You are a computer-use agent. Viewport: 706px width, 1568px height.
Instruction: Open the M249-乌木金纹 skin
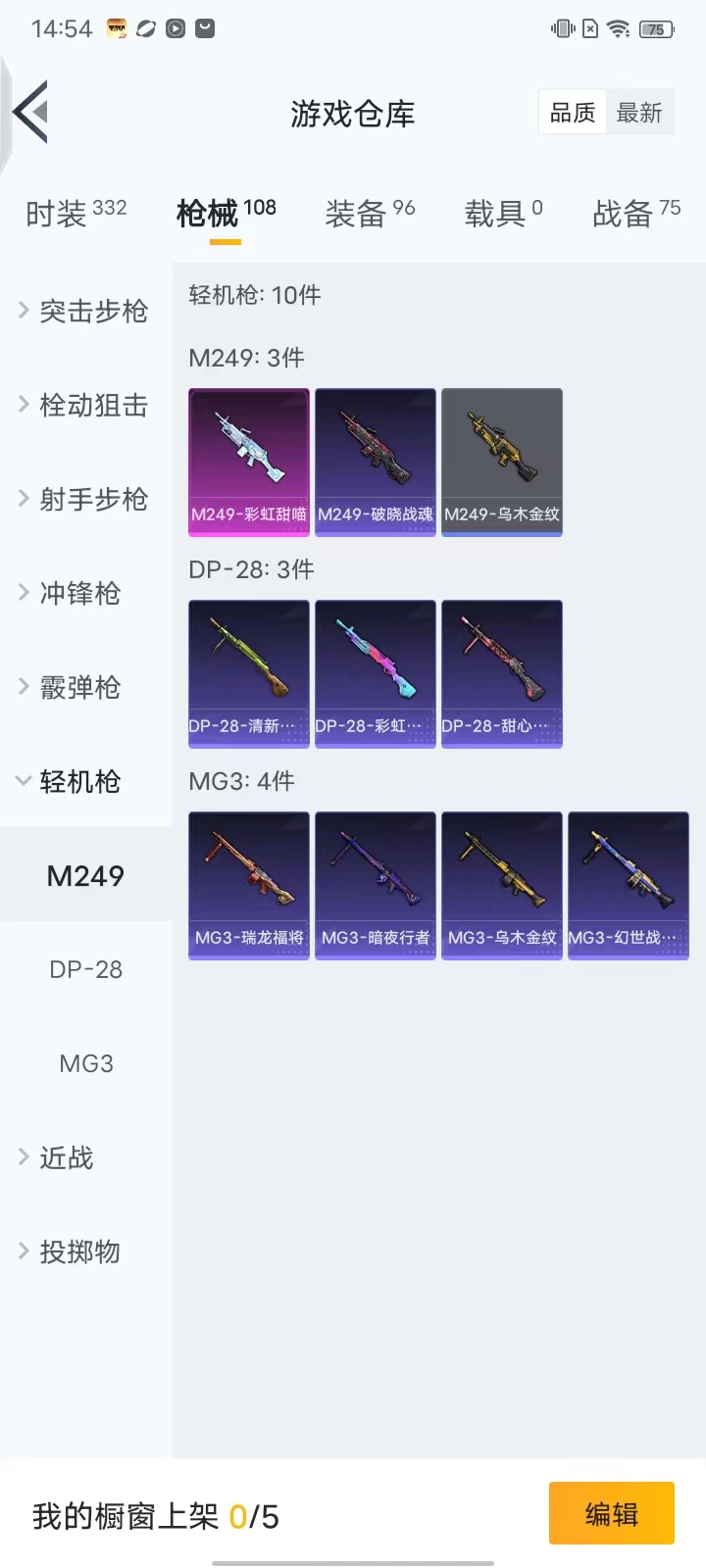pos(502,462)
